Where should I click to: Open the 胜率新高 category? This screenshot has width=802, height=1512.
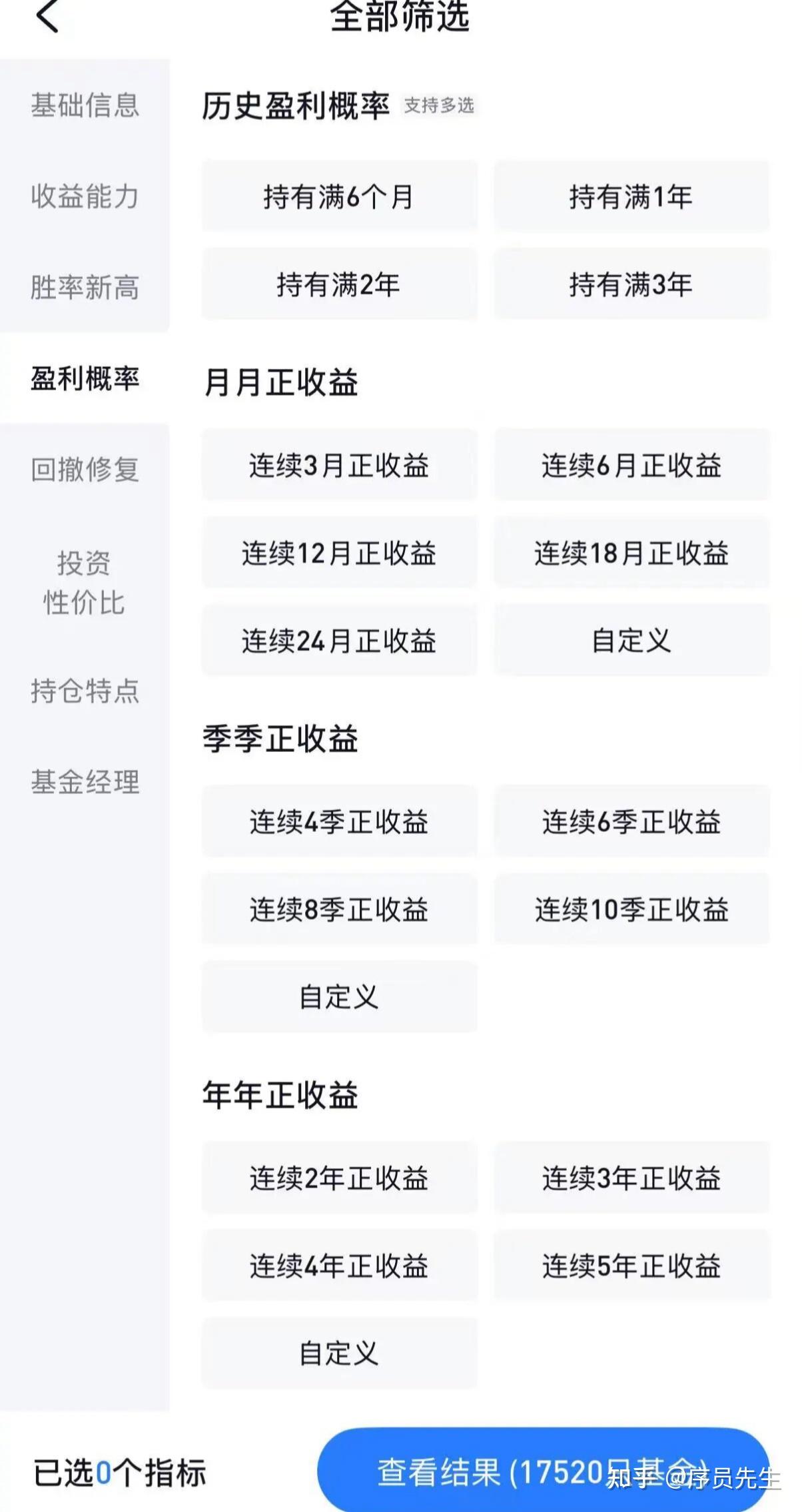[x=85, y=288]
